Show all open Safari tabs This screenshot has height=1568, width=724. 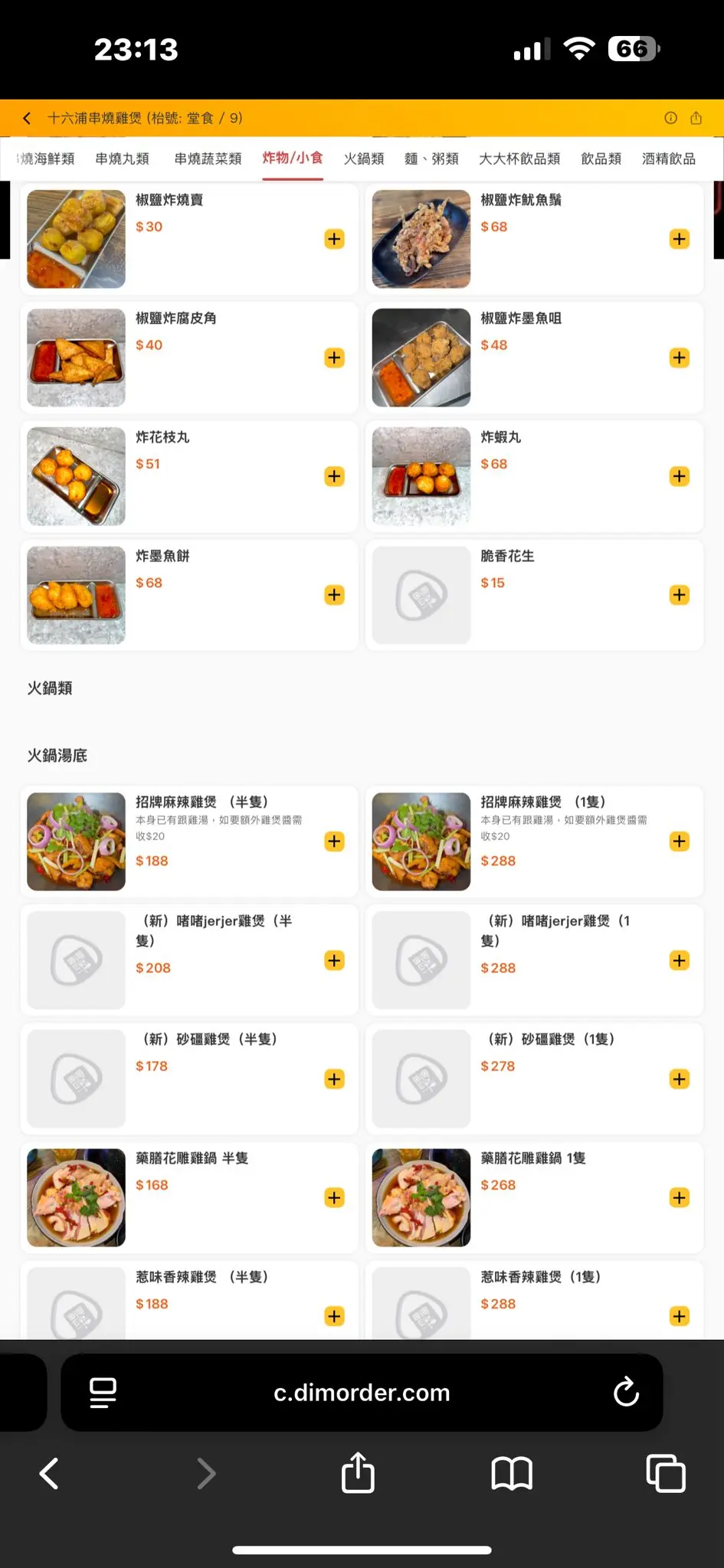coord(665,1473)
